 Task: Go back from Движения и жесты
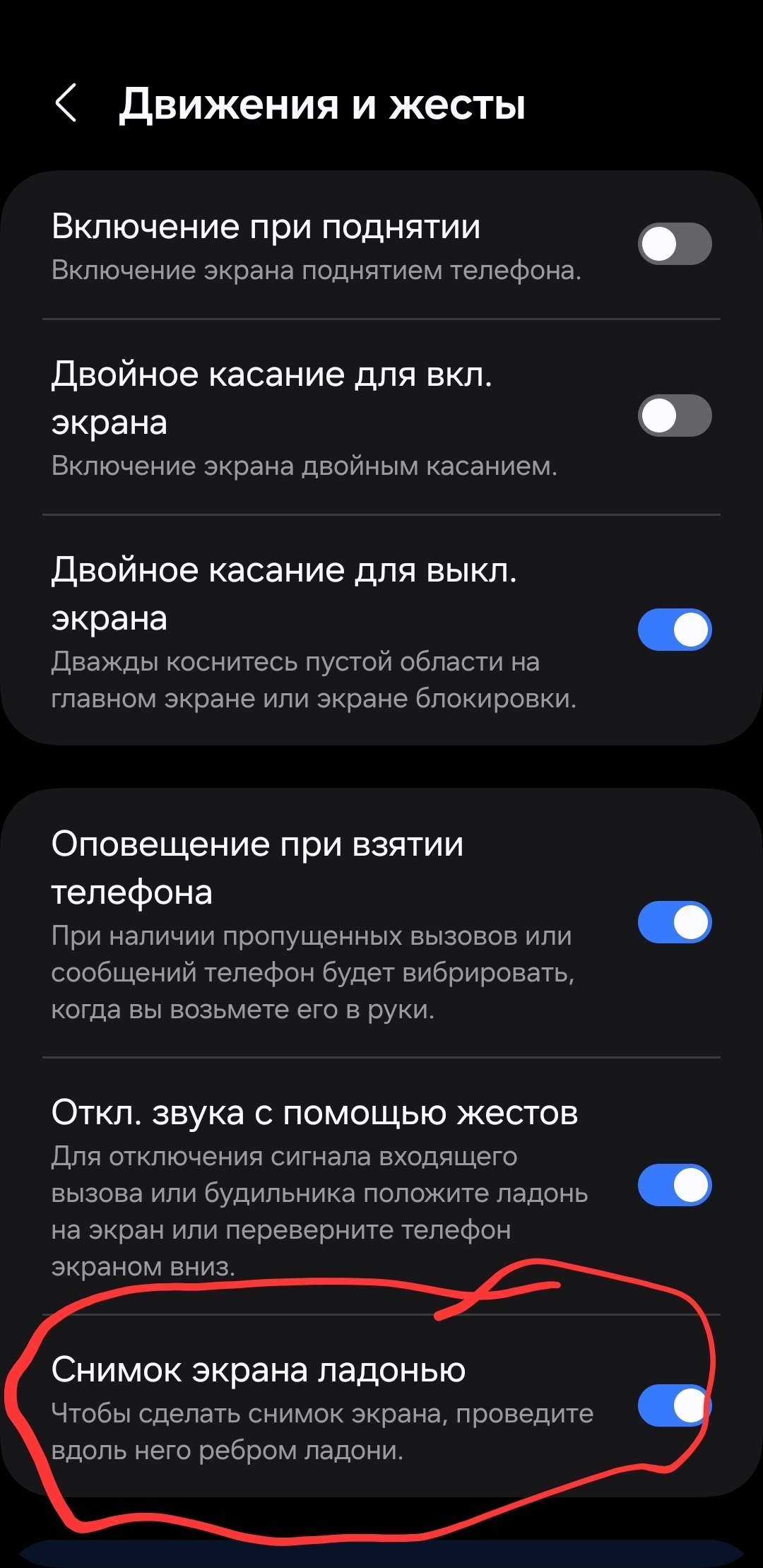point(66,103)
